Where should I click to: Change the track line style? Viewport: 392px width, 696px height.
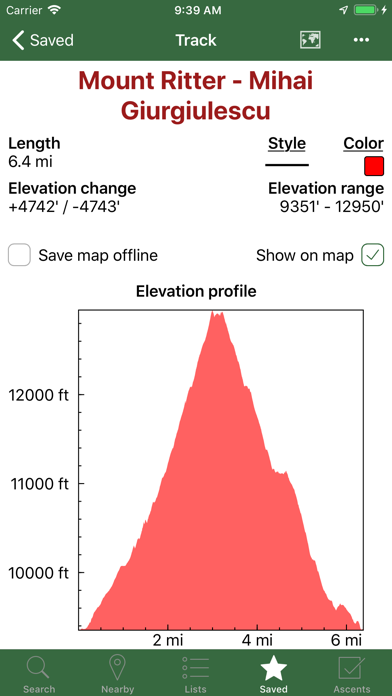click(x=287, y=165)
